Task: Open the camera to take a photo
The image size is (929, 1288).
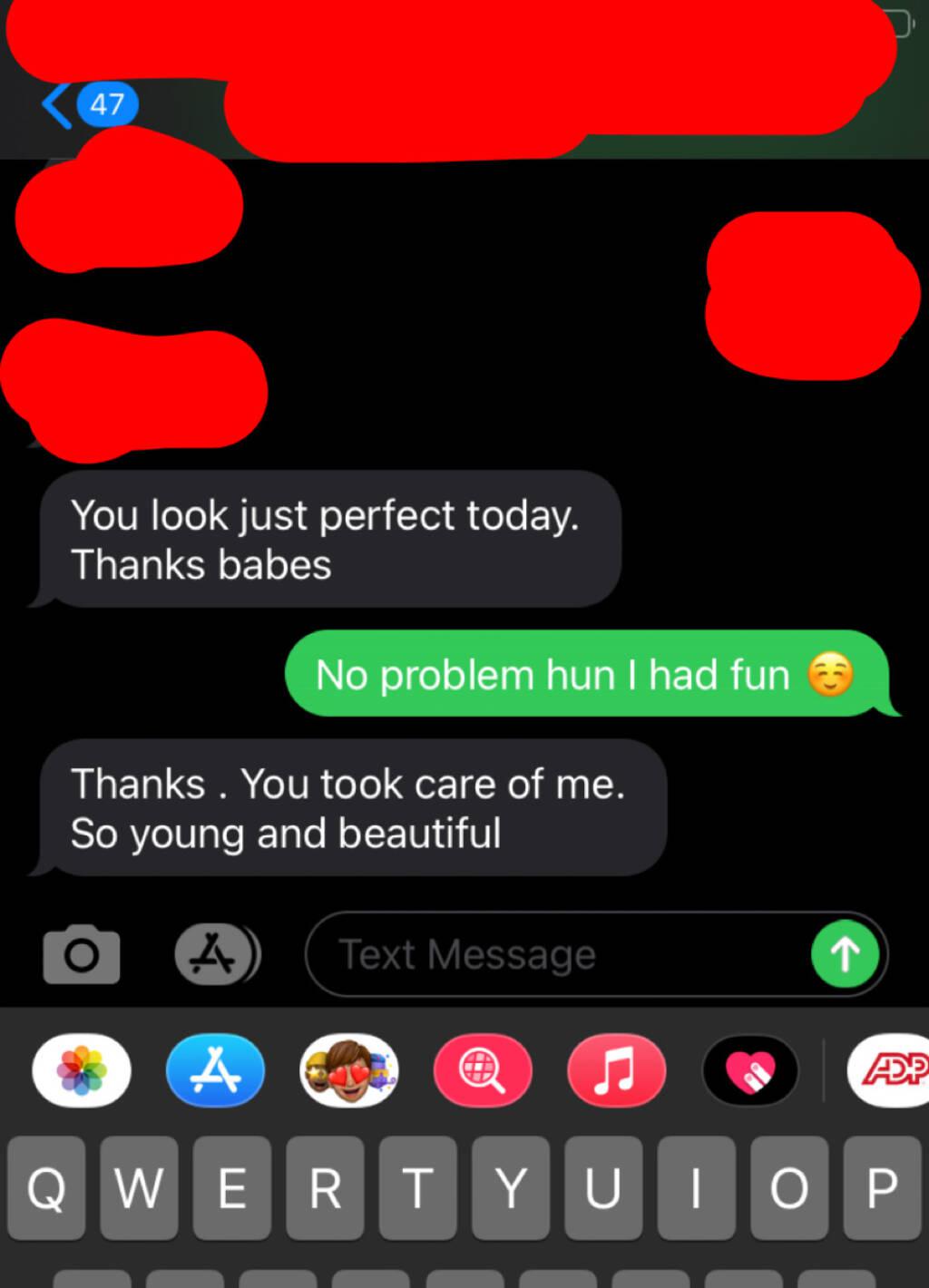Action: coord(82,954)
